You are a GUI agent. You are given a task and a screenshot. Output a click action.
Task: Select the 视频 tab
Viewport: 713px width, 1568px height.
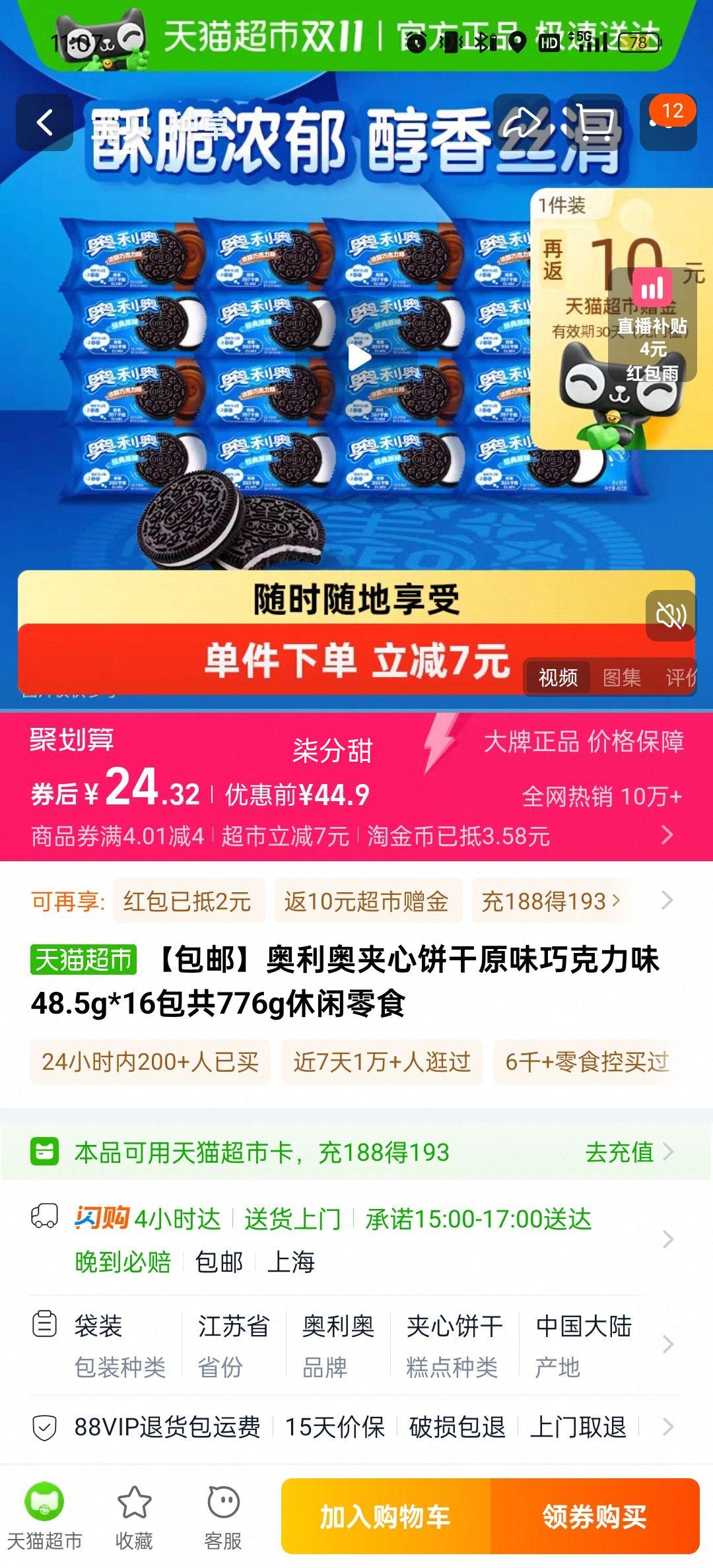click(558, 677)
